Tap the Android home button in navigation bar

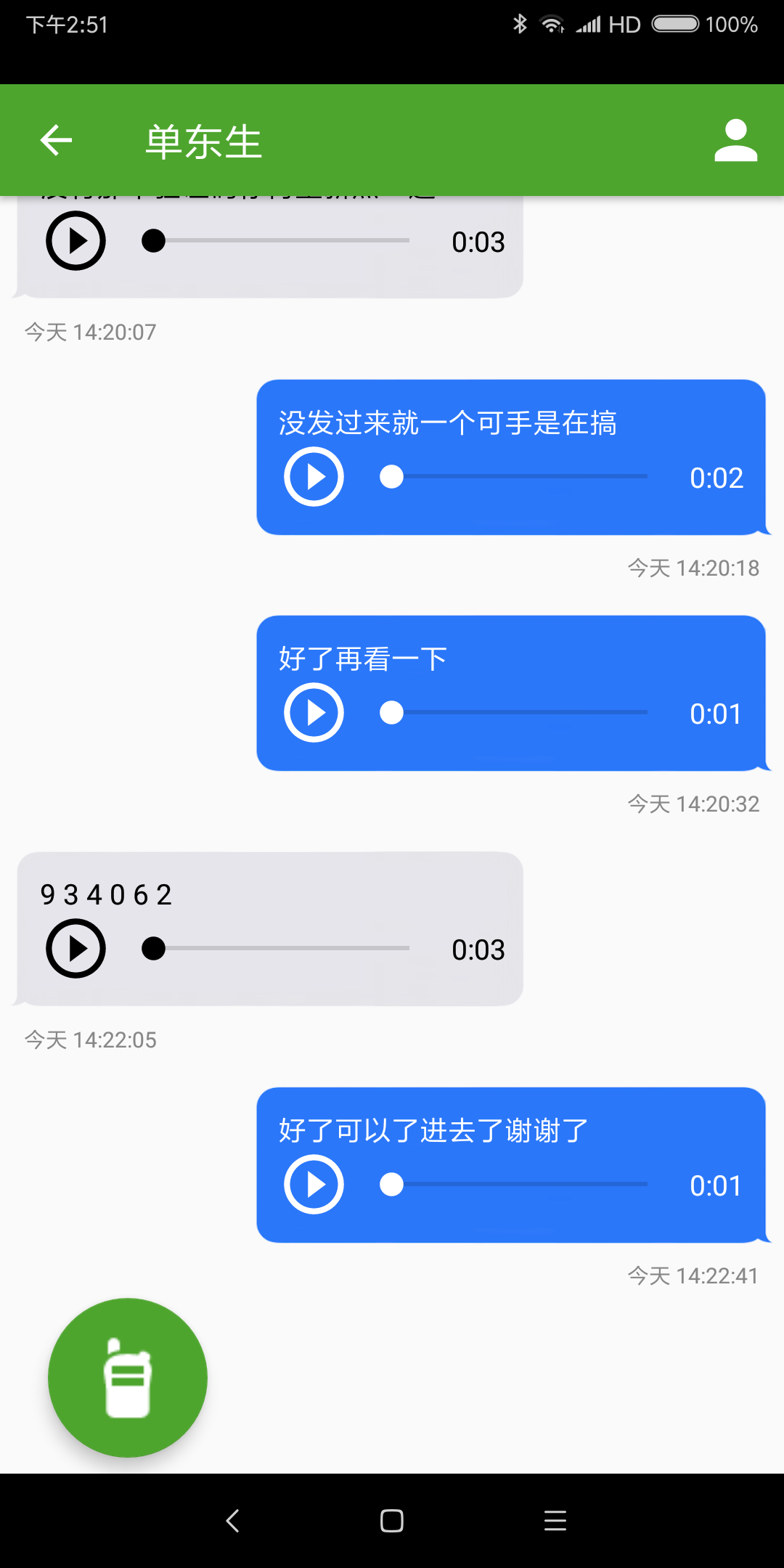tap(392, 1521)
